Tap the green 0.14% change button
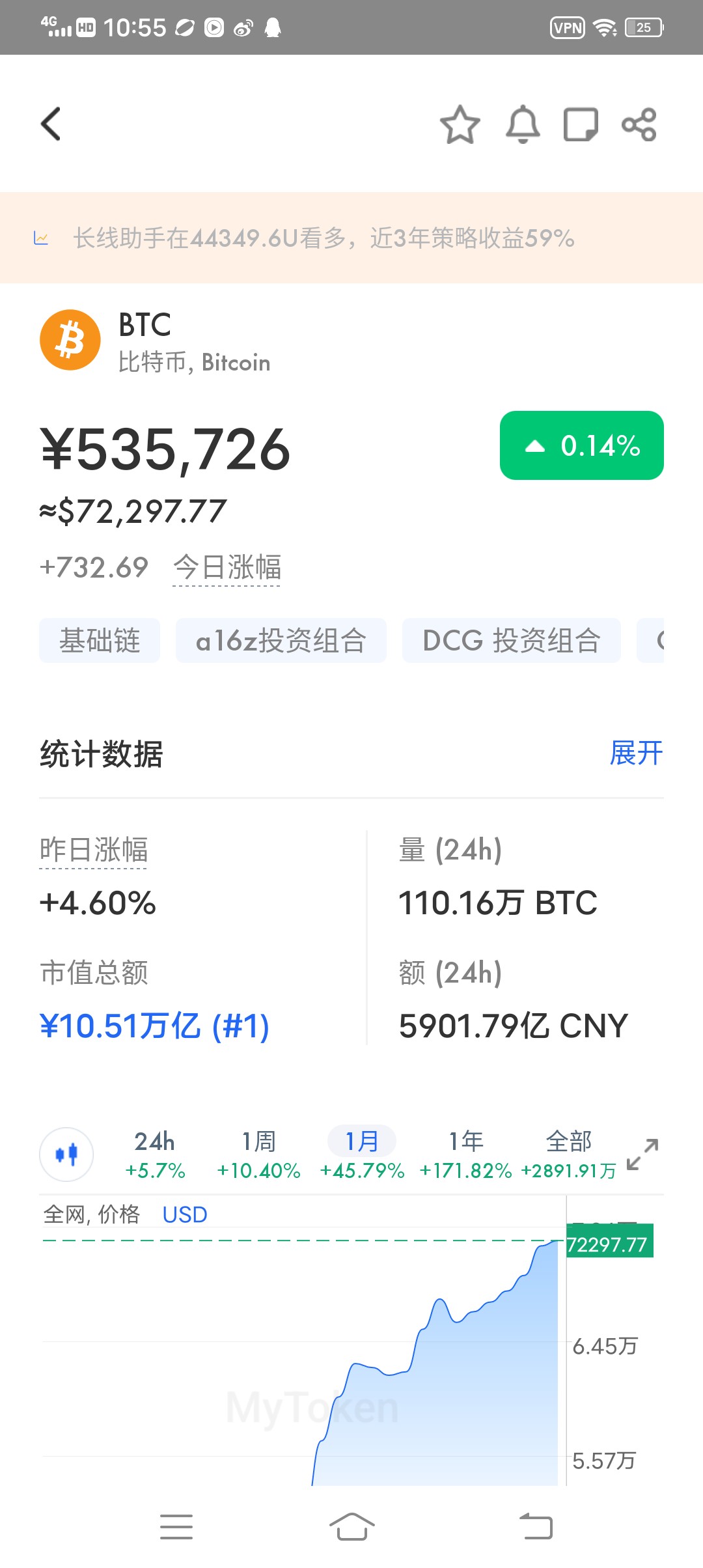Screen dimensions: 703x1568 tap(582, 445)
